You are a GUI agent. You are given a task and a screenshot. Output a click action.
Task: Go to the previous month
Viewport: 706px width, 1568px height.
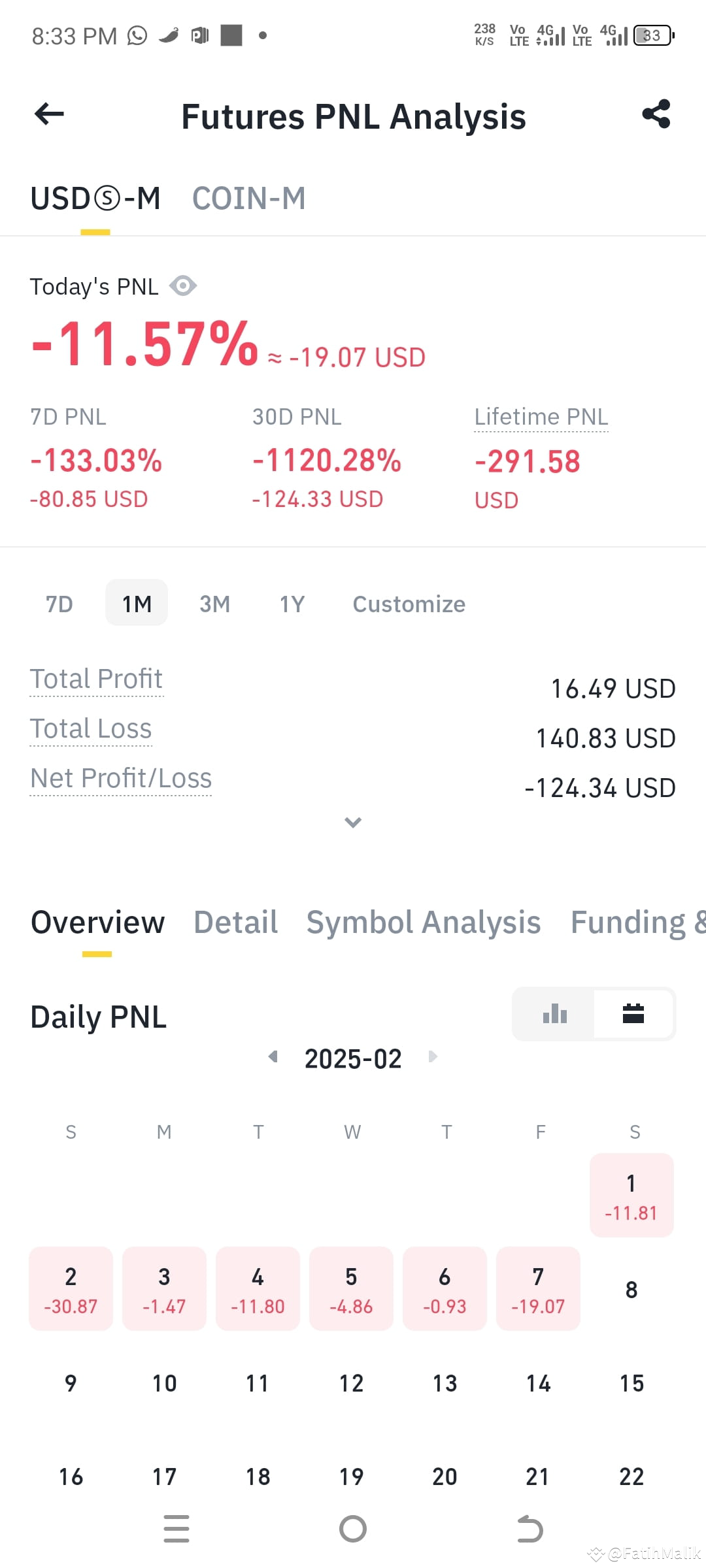(x=273, y=1056)
